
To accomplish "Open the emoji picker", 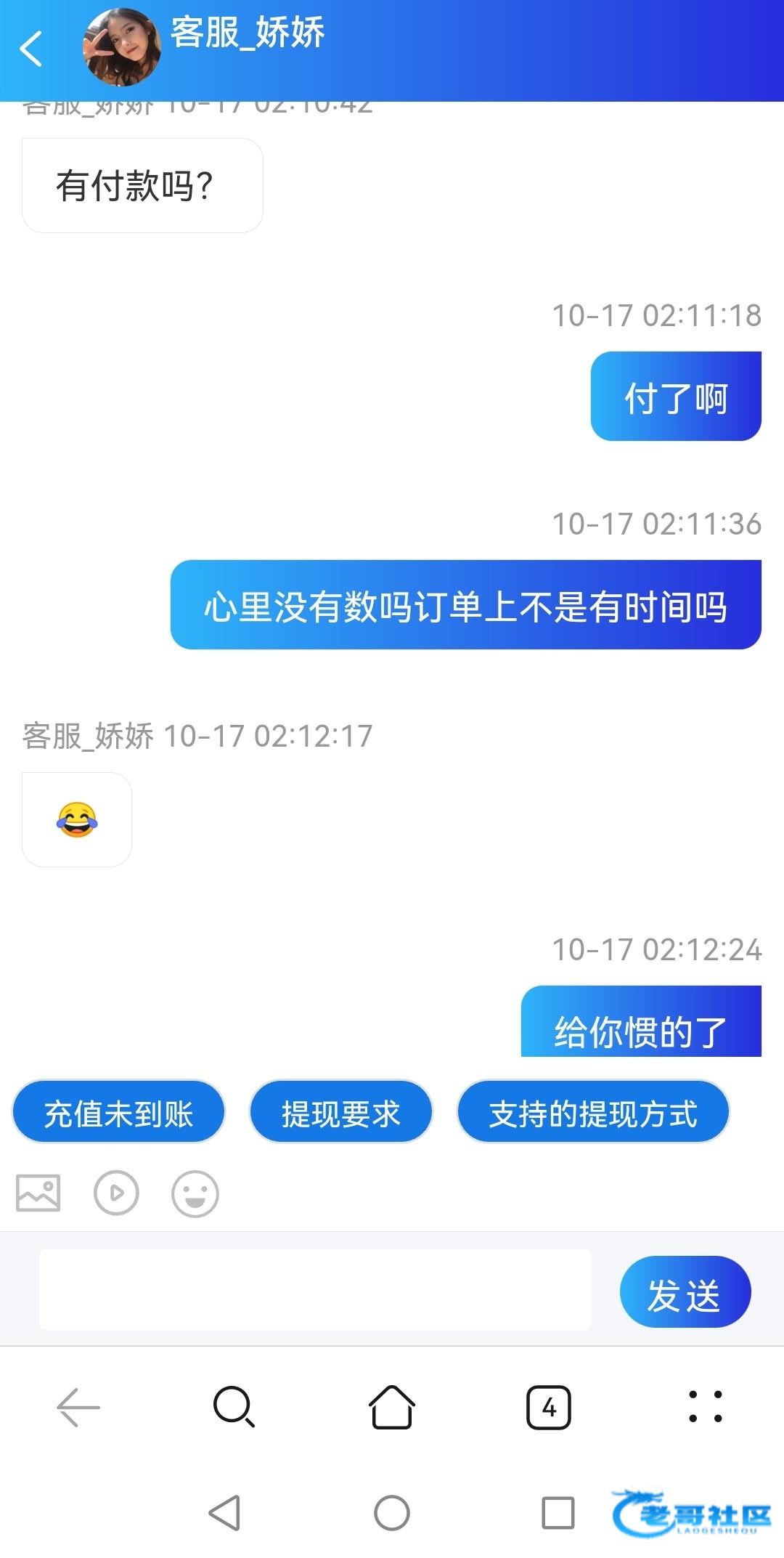I will (x=195, y=1193).
